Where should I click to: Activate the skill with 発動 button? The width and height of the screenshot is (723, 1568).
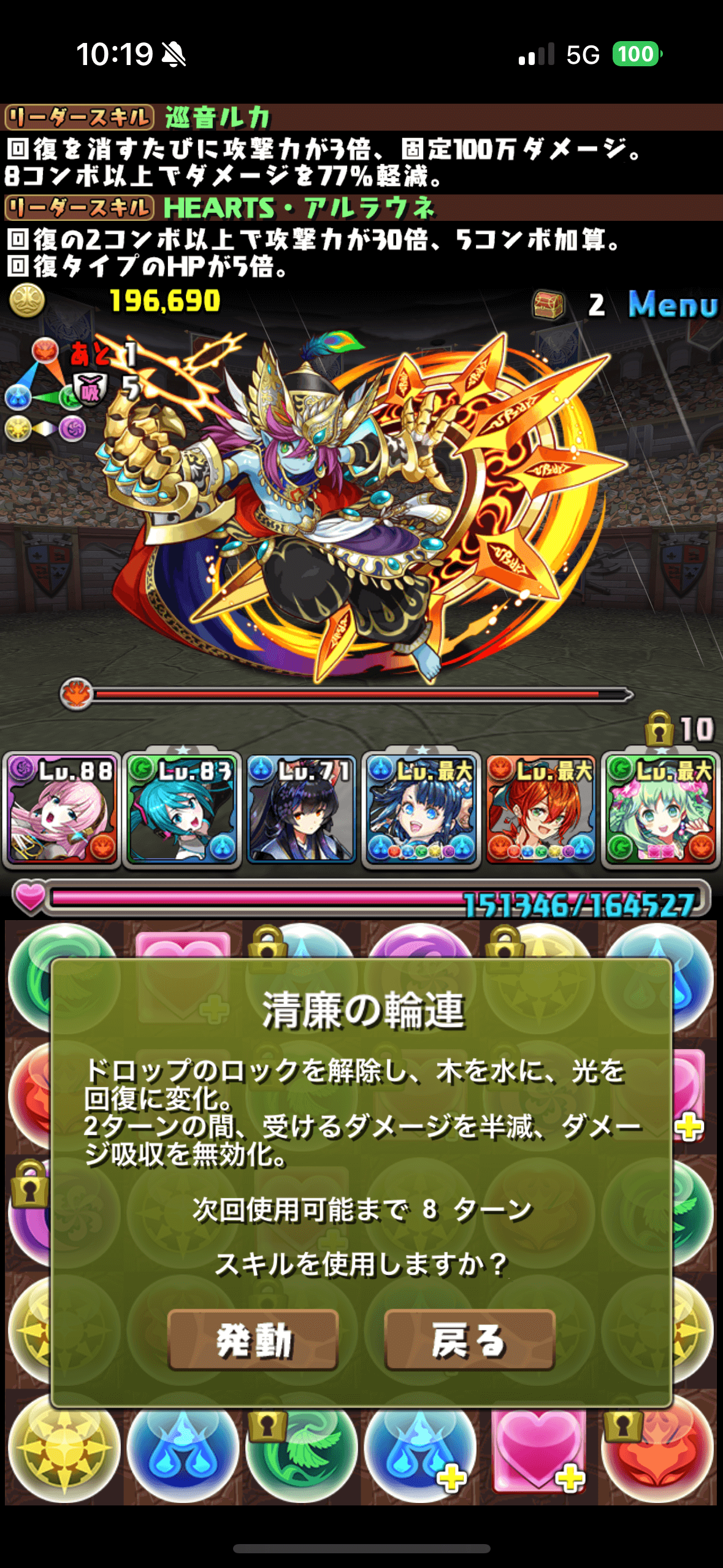click(x=253, y=1340)
